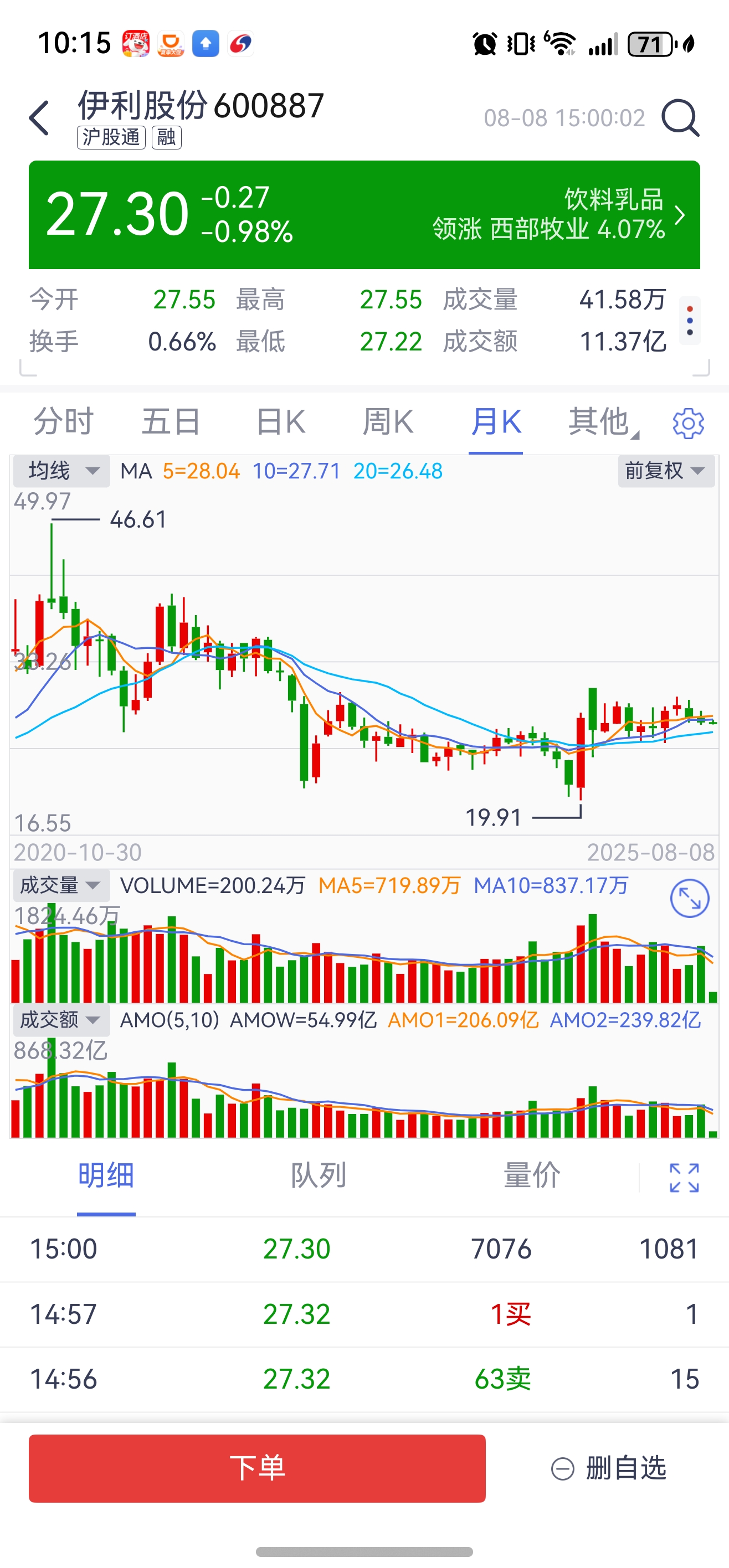Open the 均线 indicator dropdown
Image resolution: width=729 pixels, height=1568 pixels.
(61, 471)
